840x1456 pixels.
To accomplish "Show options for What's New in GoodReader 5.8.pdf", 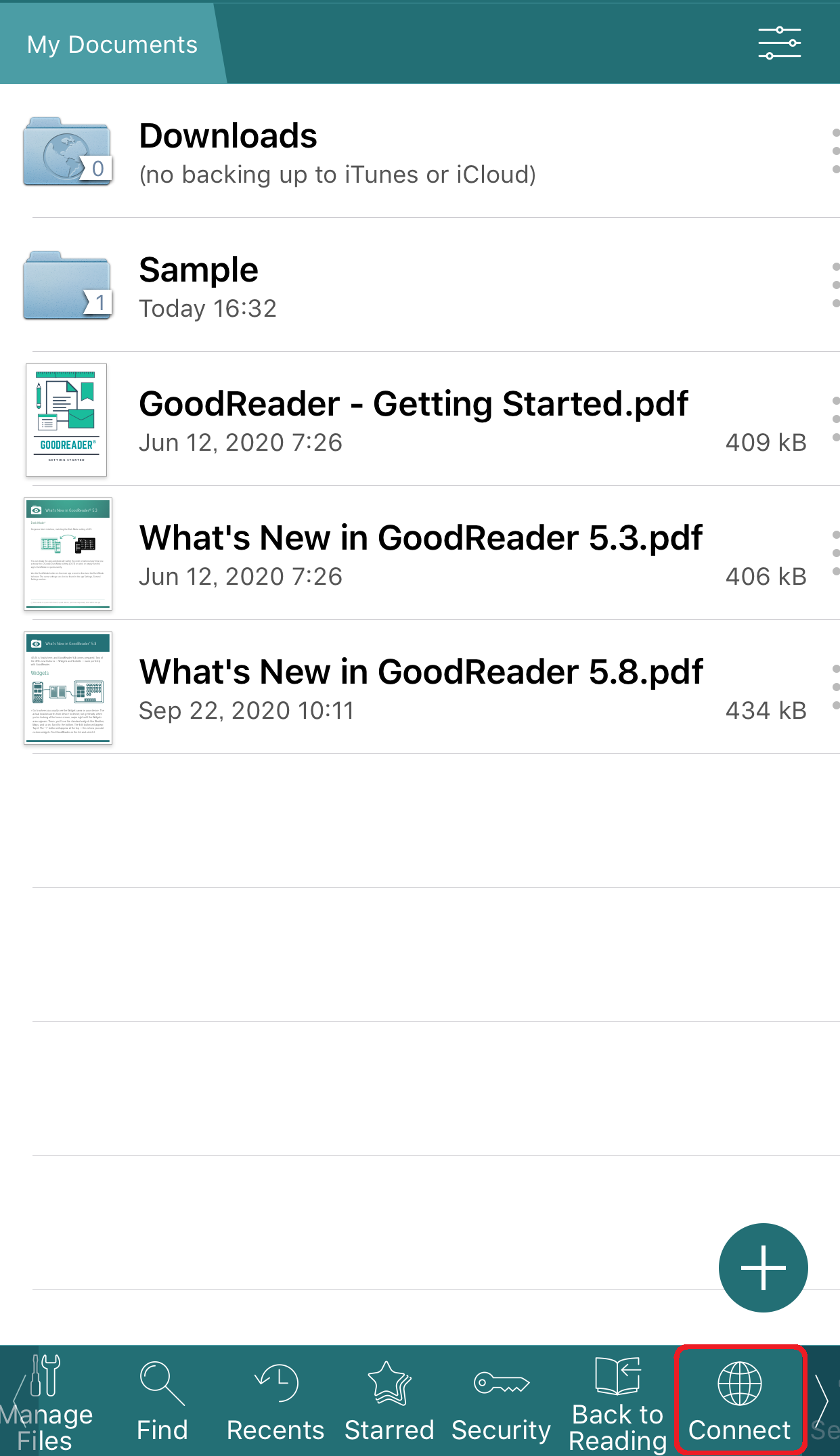I will pyautogui.click(x=835, y=687).
